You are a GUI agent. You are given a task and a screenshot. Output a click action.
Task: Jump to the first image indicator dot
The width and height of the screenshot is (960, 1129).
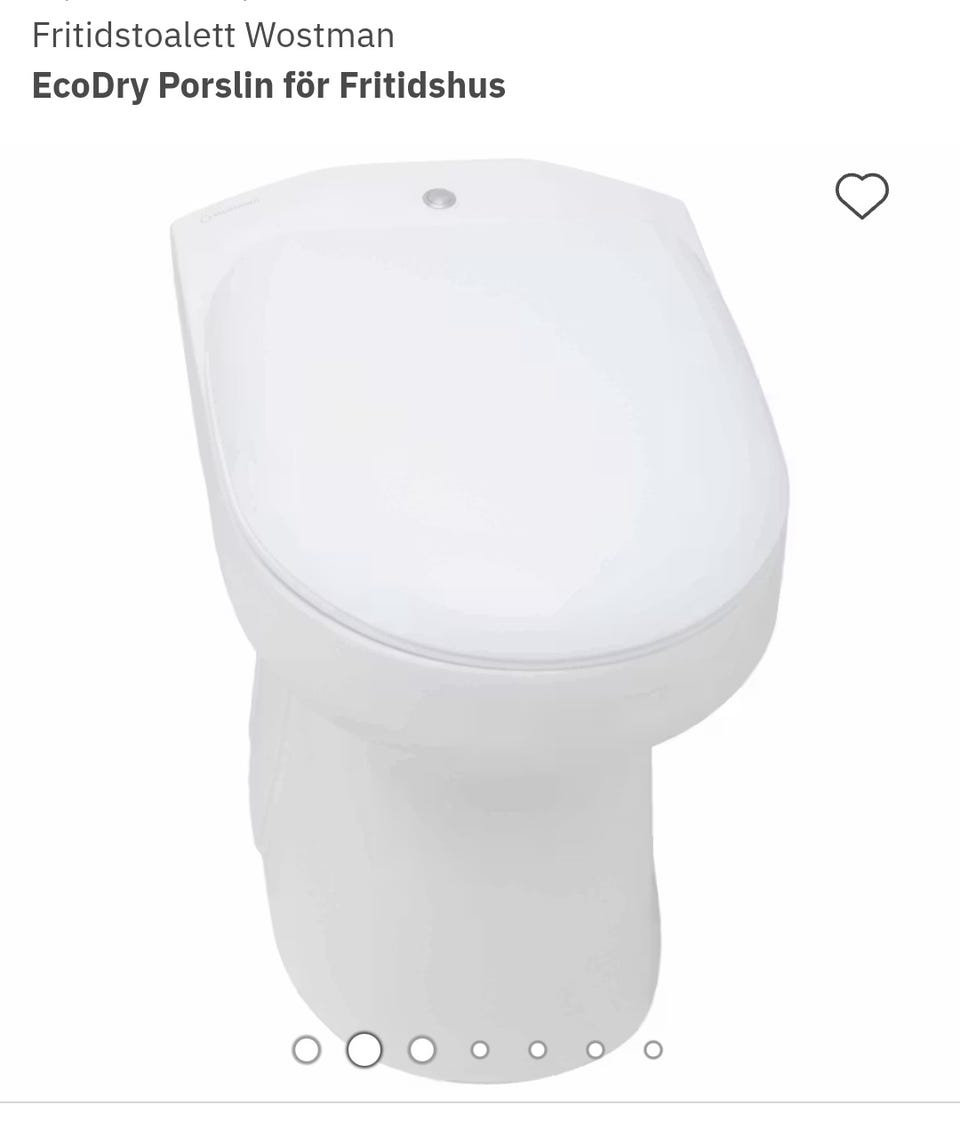(x=307, y=1050)
